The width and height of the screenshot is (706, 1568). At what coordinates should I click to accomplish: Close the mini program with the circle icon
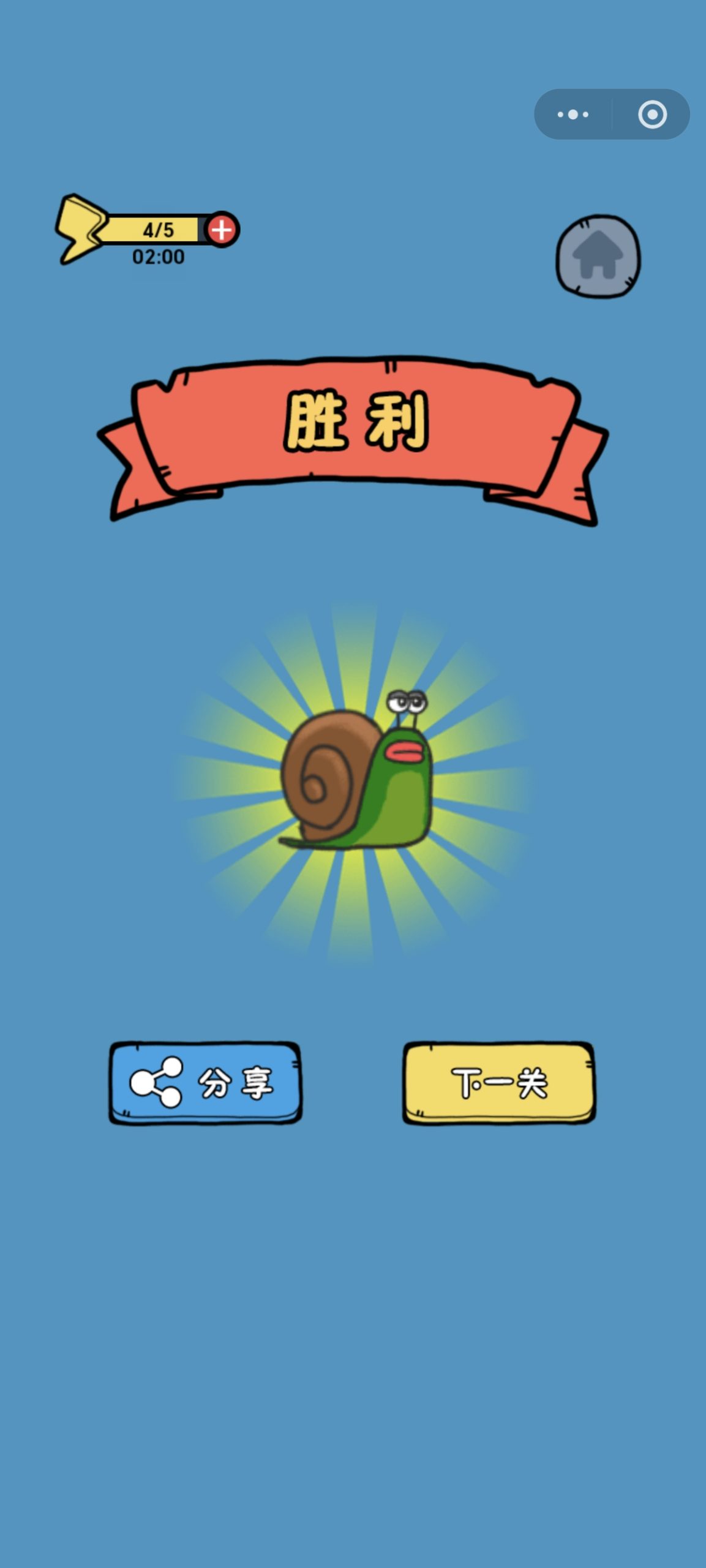click(652, 115)
